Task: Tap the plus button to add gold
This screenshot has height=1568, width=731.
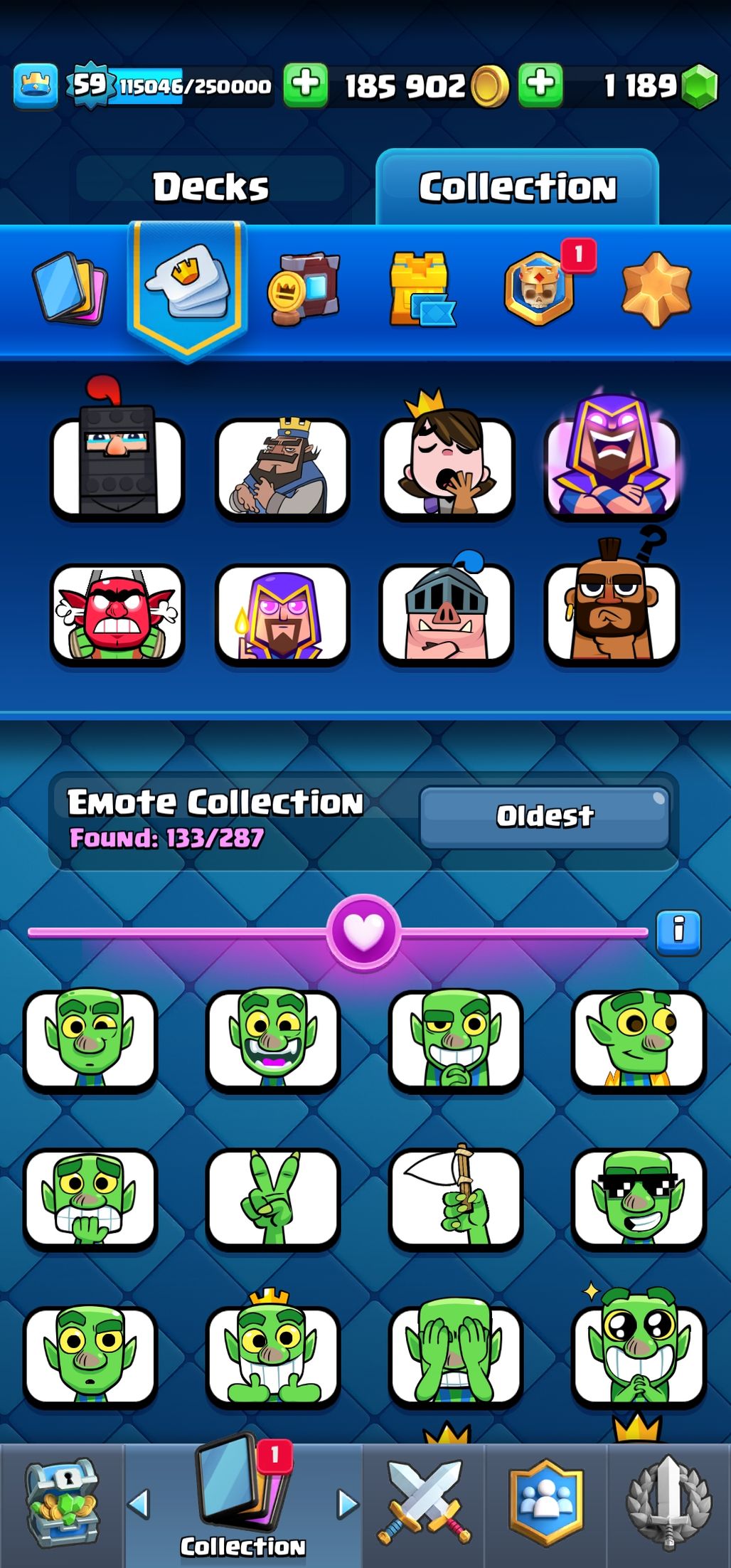Action: (x=306, y=85)
